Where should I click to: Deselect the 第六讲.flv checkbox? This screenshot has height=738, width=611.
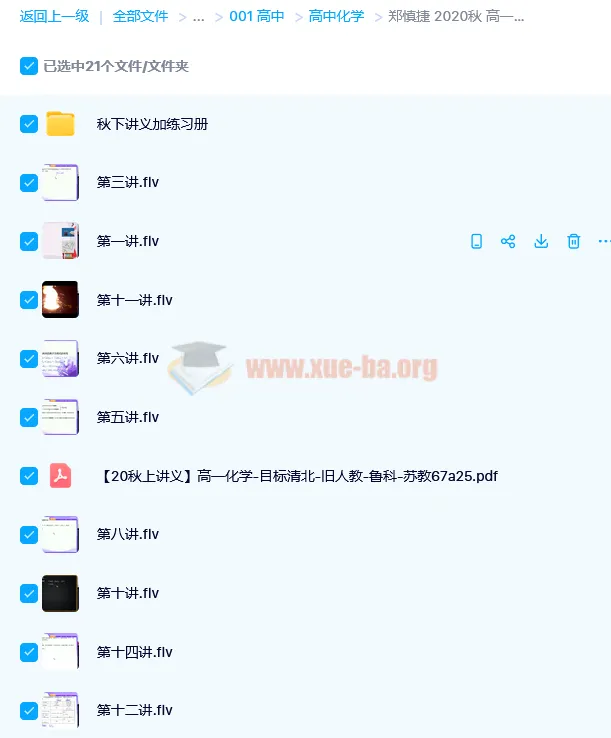(29, 358)
